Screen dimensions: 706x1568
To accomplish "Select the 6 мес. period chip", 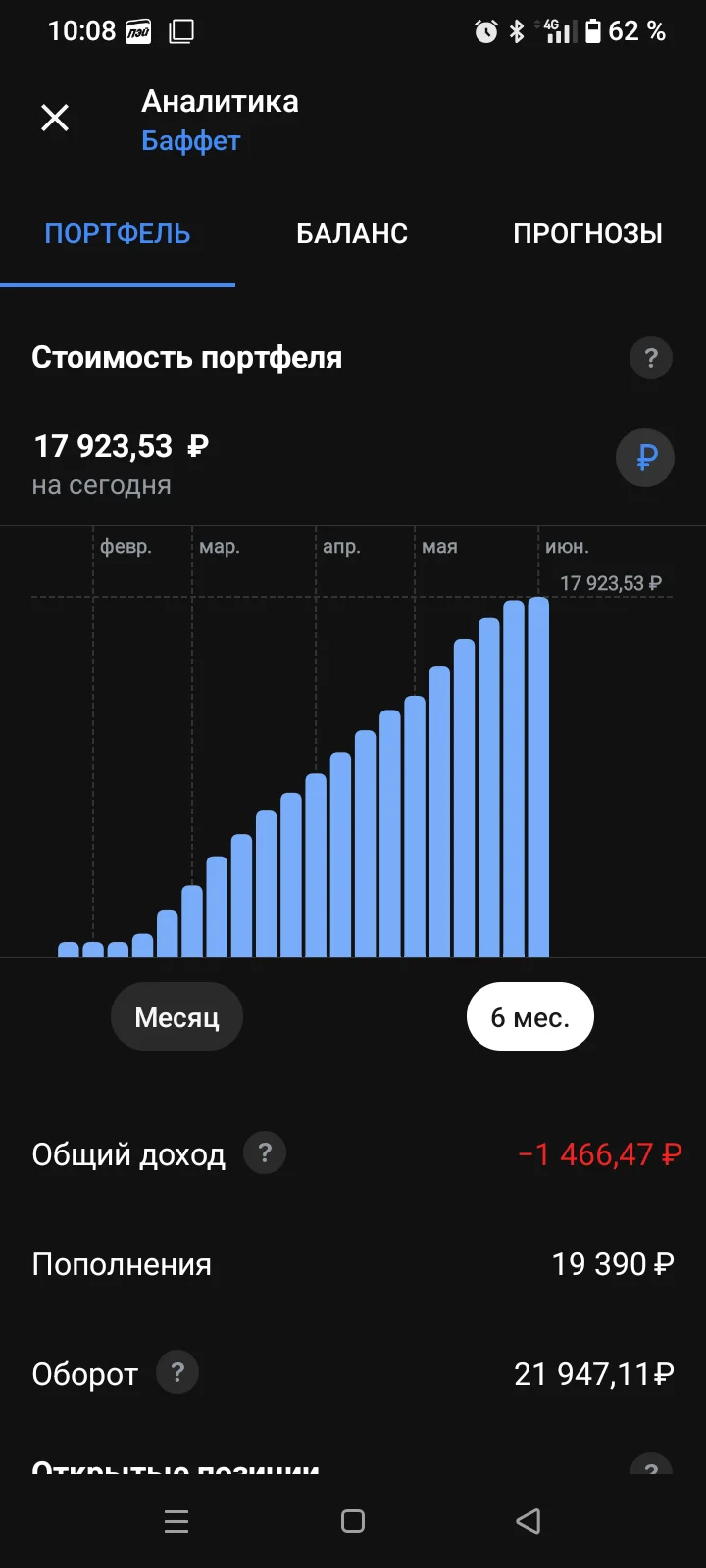I will (x=529, y=1017).
